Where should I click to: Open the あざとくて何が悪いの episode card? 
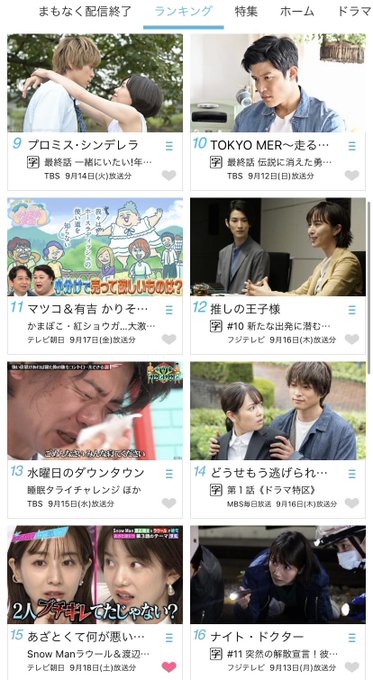[95, 603]
